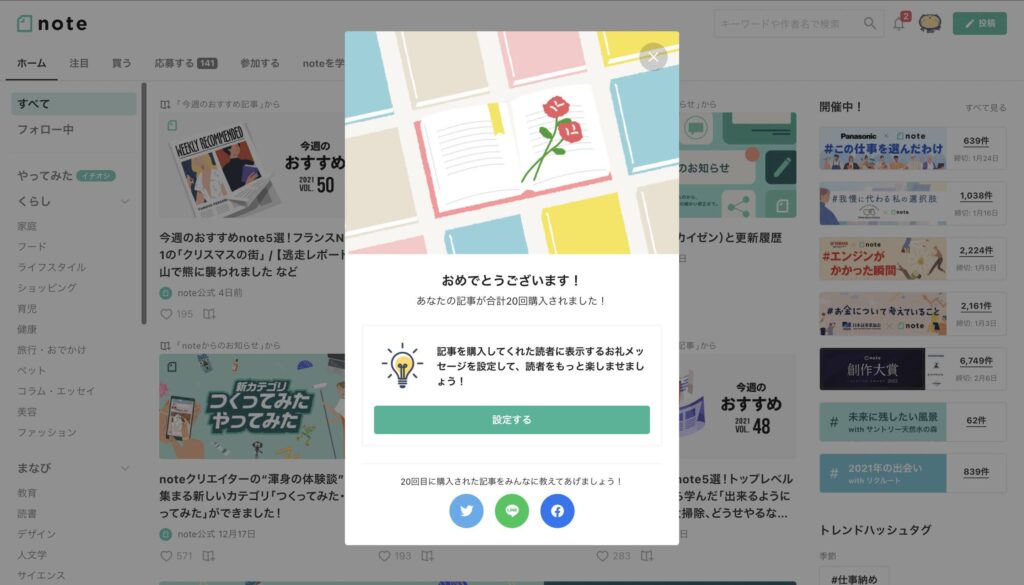The width and height of the screenshot is (1024, 585).
Task: Open the notifications bell
Action: point(898,24)
